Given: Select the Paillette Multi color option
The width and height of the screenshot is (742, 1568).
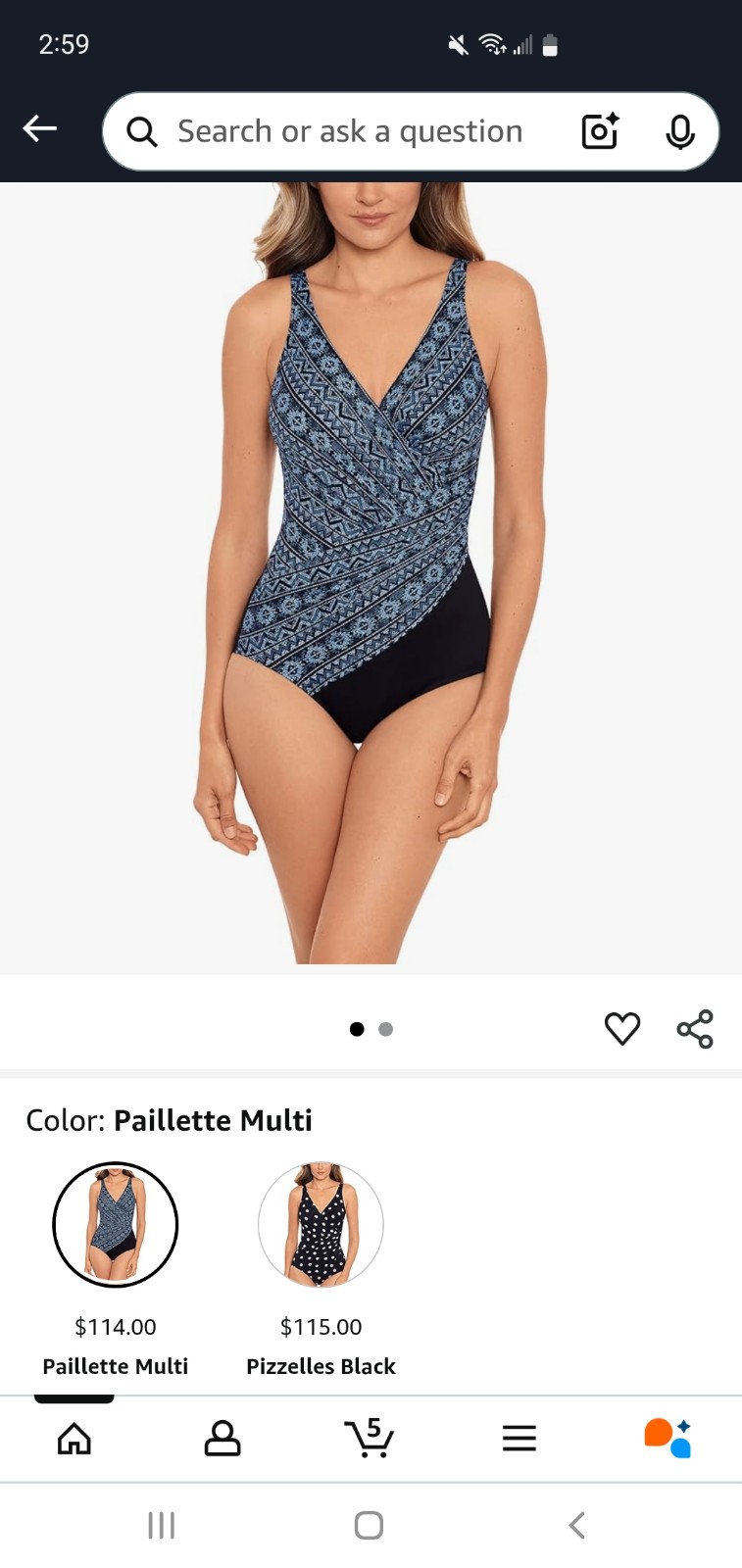Looking at the screenshot, I should click(115, 1224).
